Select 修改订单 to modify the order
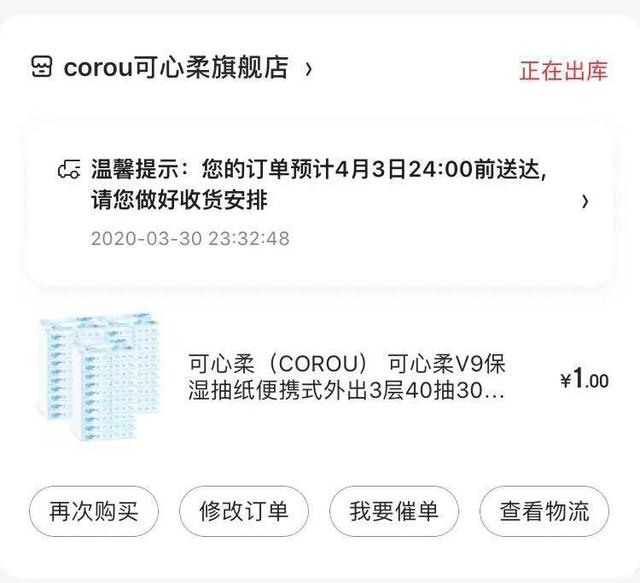Image resolution: width=640 pixels, height=583 pixels. [x=244, y=512]
